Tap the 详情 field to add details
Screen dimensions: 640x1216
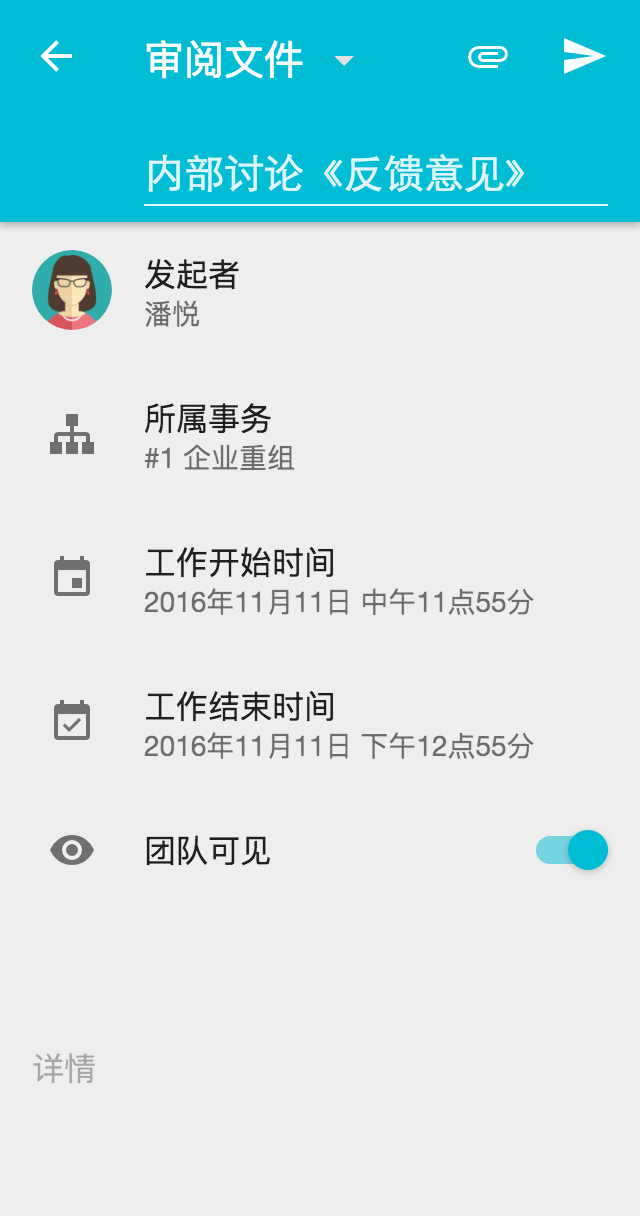pos(320,1069)
